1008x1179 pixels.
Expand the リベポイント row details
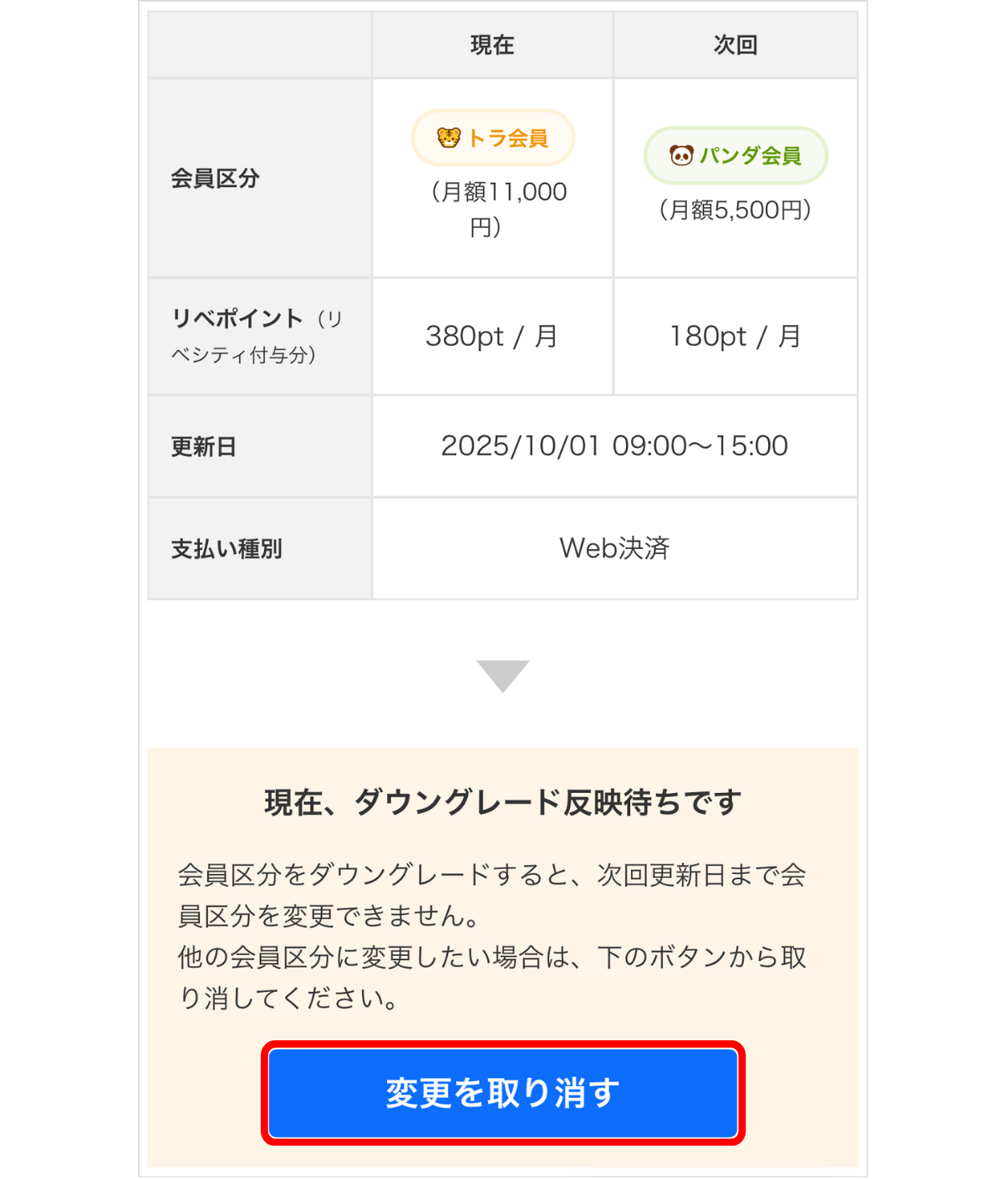tap(251, 335)
